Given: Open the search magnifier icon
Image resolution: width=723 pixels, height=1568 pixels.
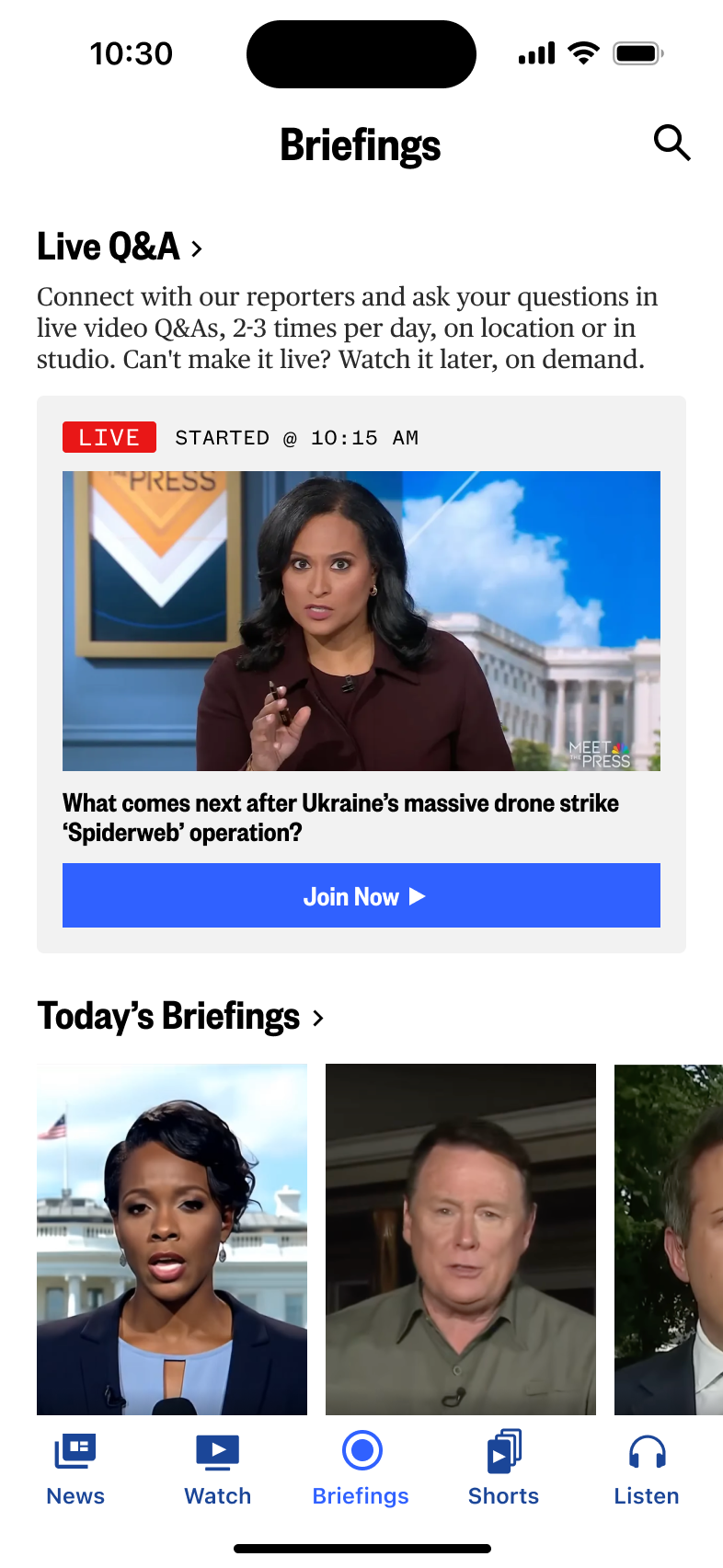Looking at the screenshot, I should (x=671, y=144).
